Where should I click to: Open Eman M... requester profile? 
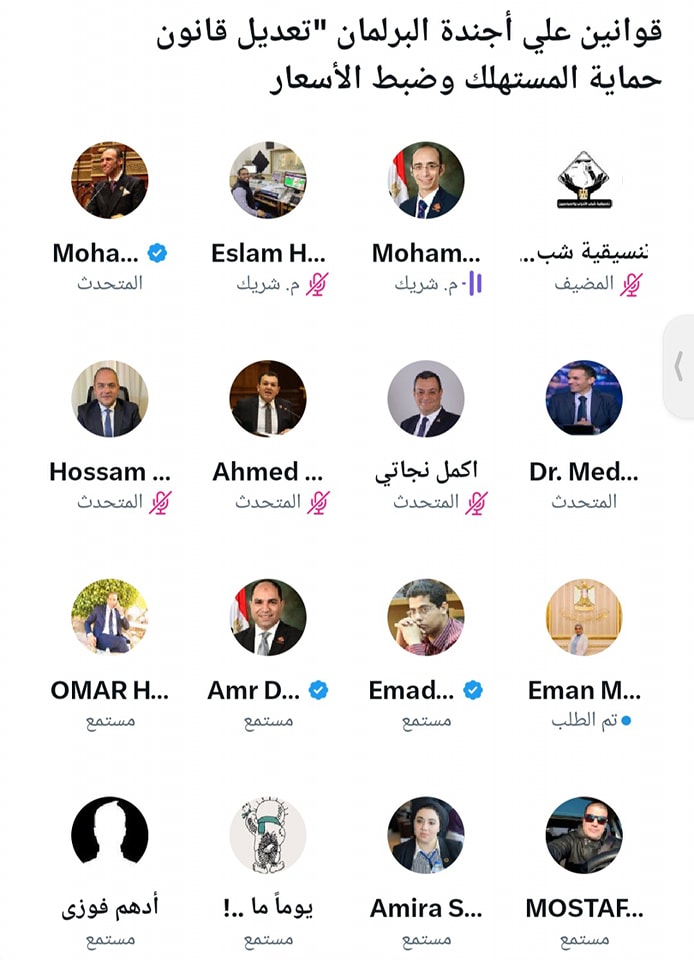coord(584,616)
